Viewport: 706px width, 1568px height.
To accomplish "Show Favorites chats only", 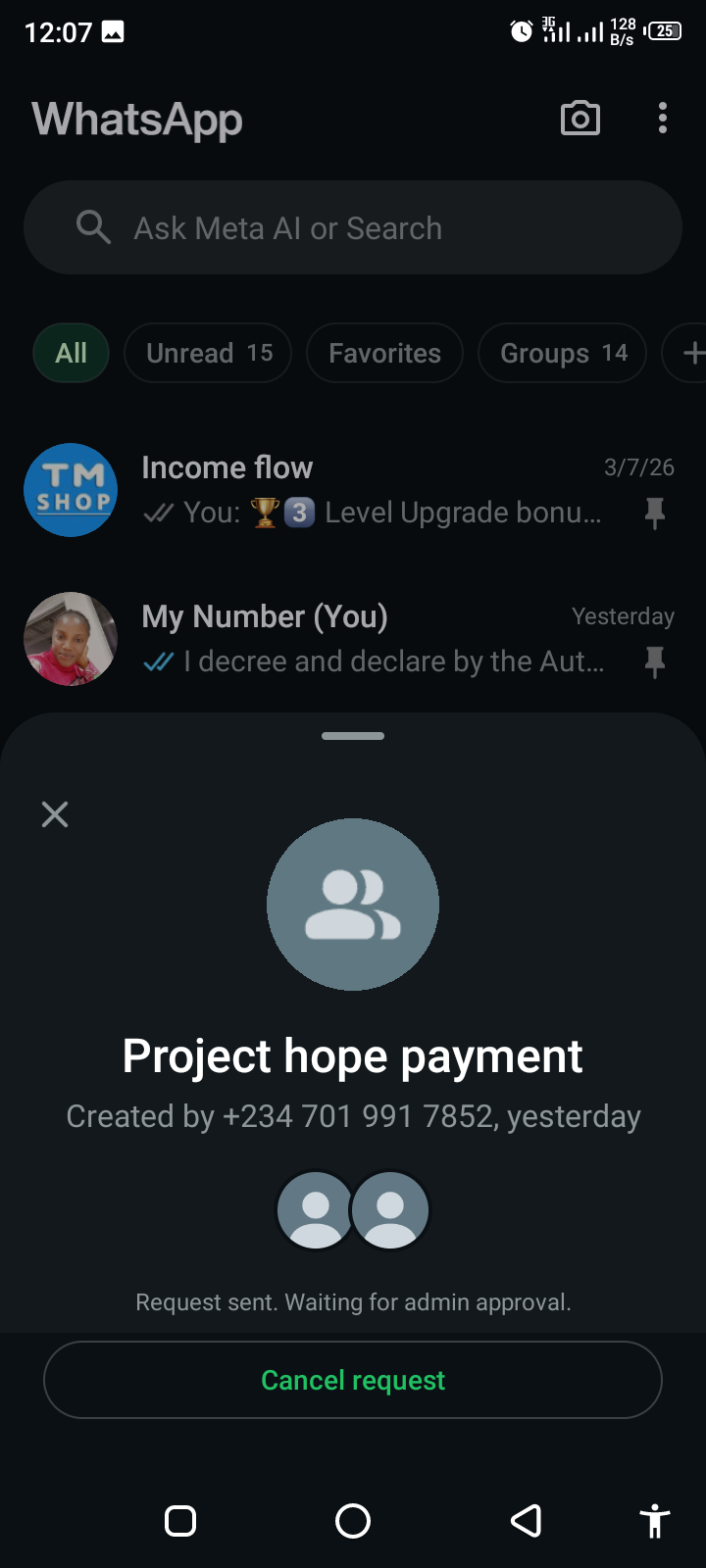I will tap(384, 353).
